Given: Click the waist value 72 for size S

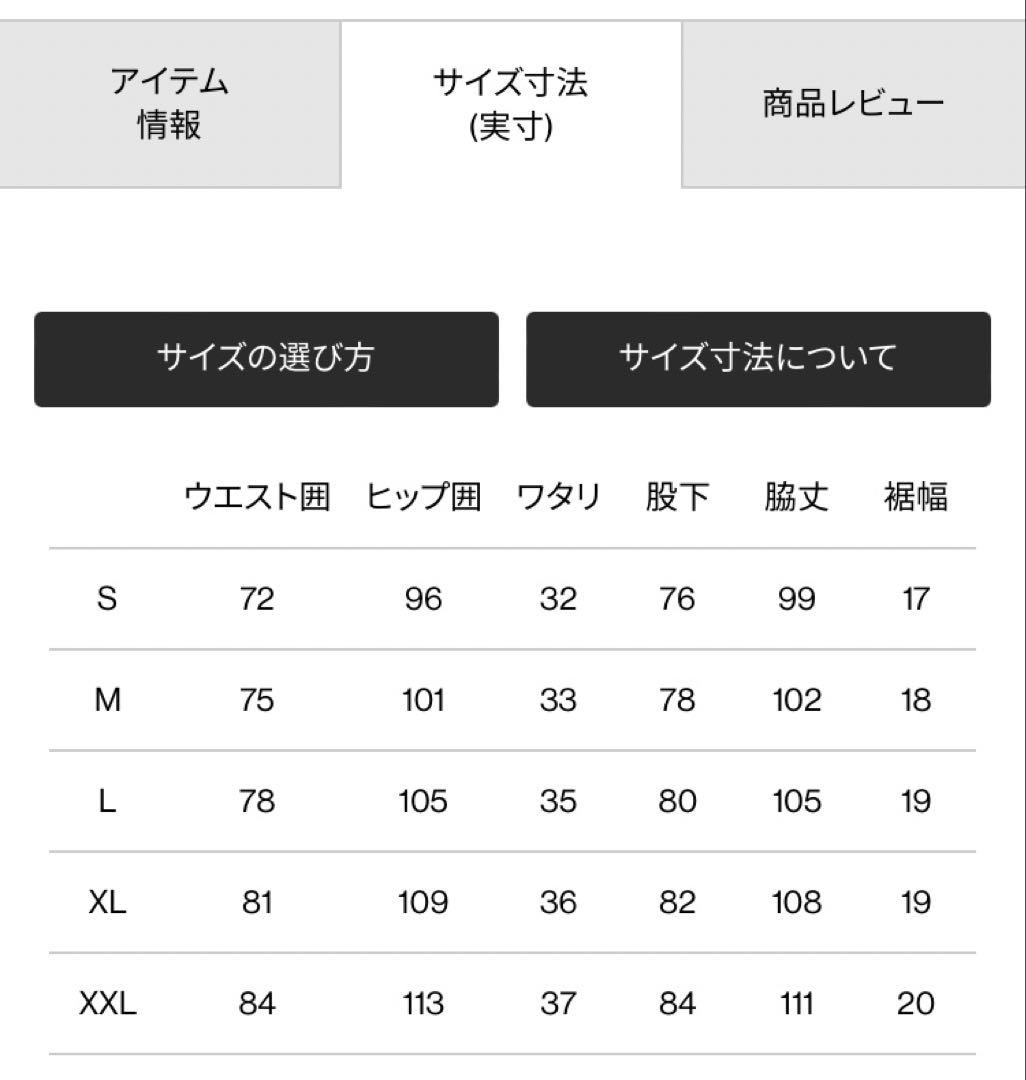Looking at the screenshot, I should click(258, 598).
